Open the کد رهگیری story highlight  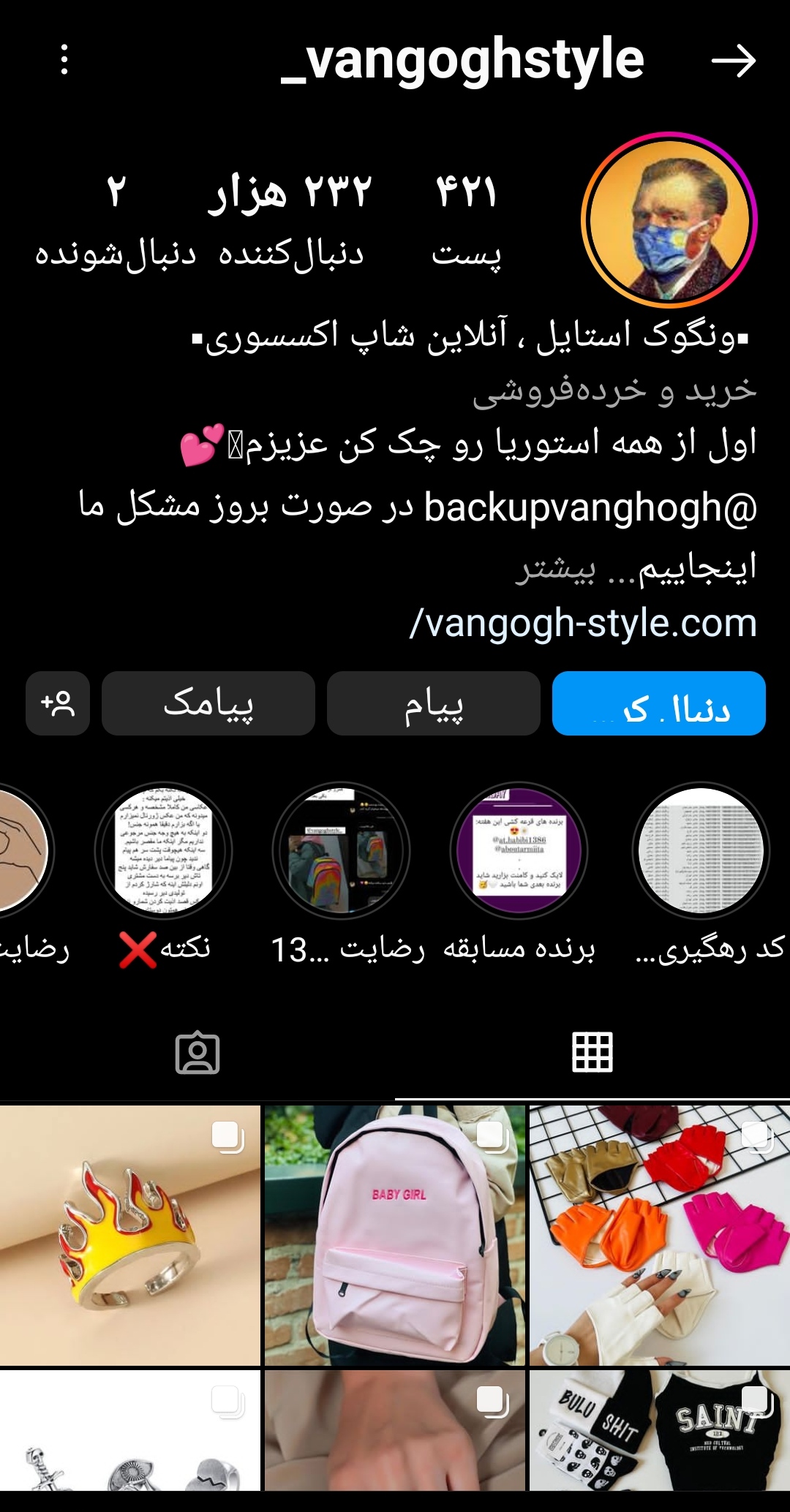tap(701, 851)
